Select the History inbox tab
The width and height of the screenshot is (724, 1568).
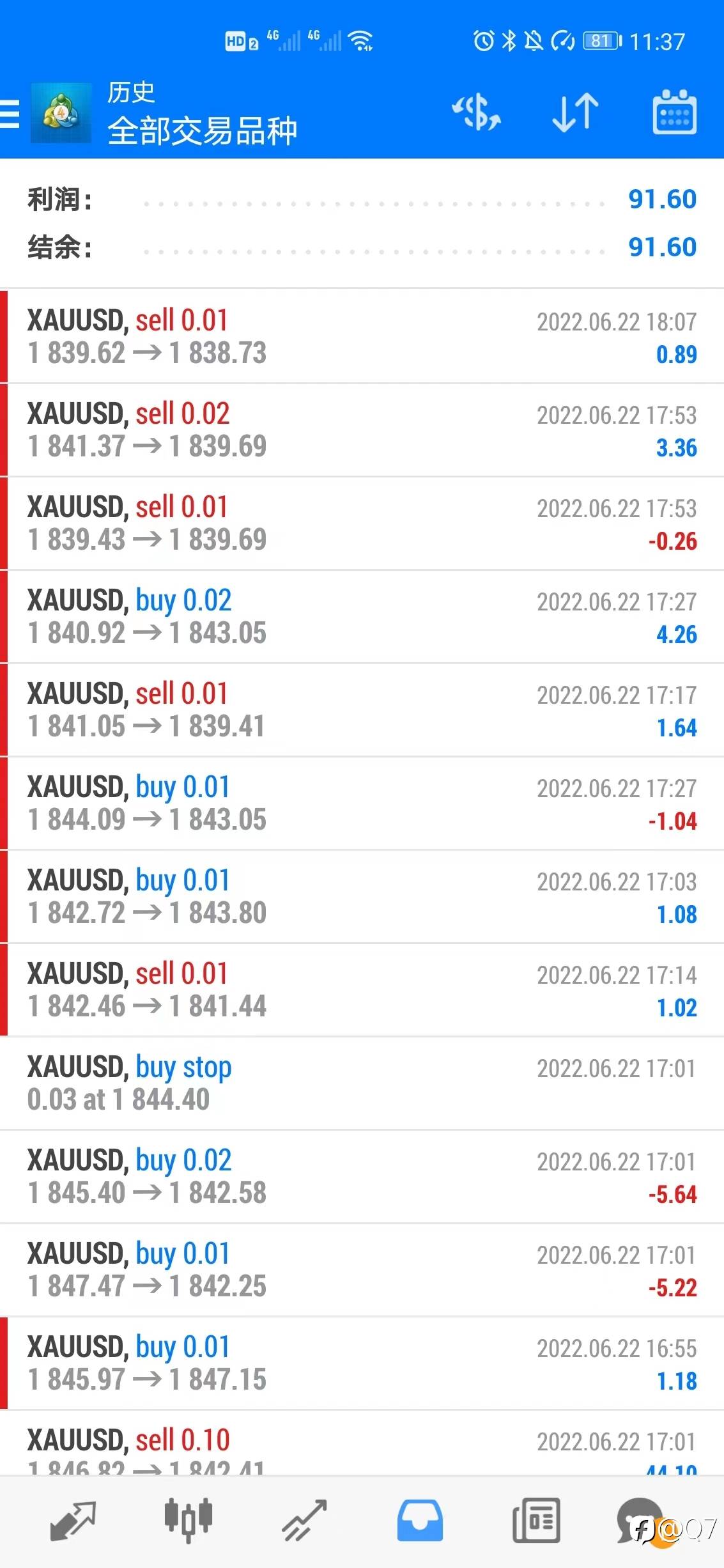click(x=419, y=1521)
